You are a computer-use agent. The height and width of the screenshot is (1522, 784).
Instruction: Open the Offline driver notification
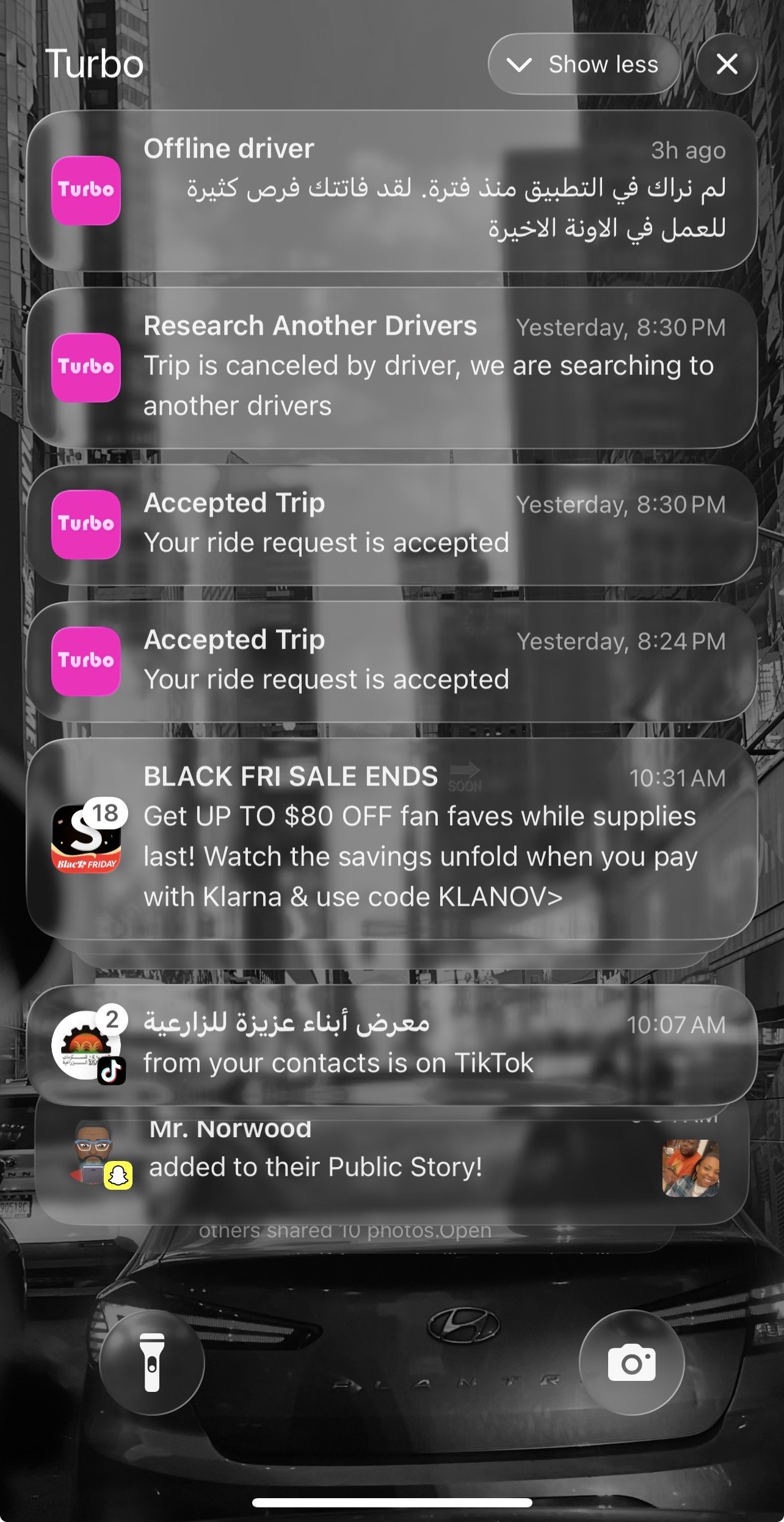[x=391, y=191]
